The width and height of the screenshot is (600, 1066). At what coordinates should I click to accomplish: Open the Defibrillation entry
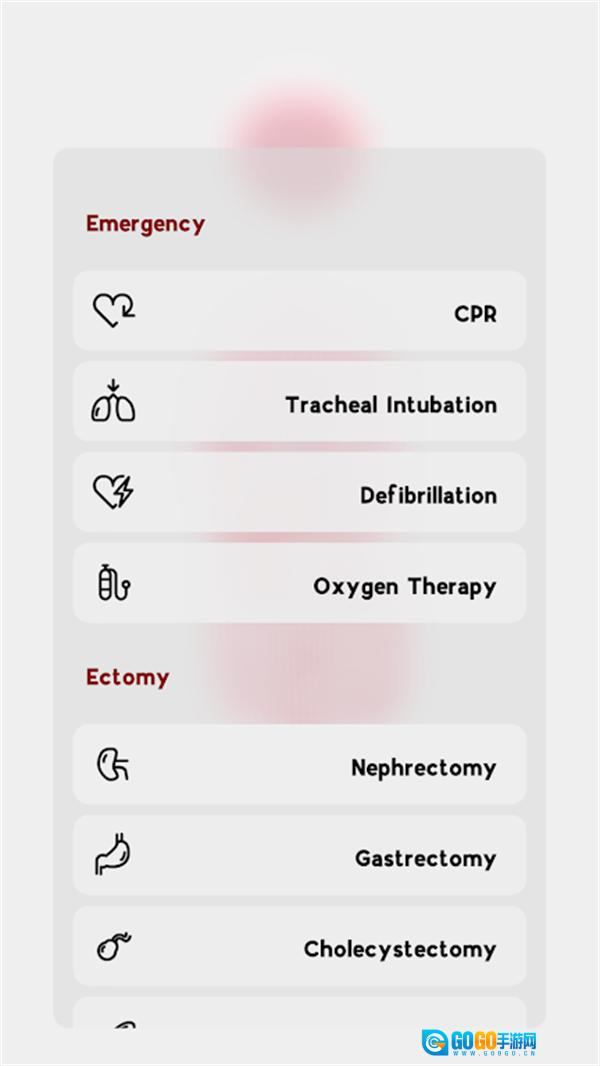coord(299,493)
